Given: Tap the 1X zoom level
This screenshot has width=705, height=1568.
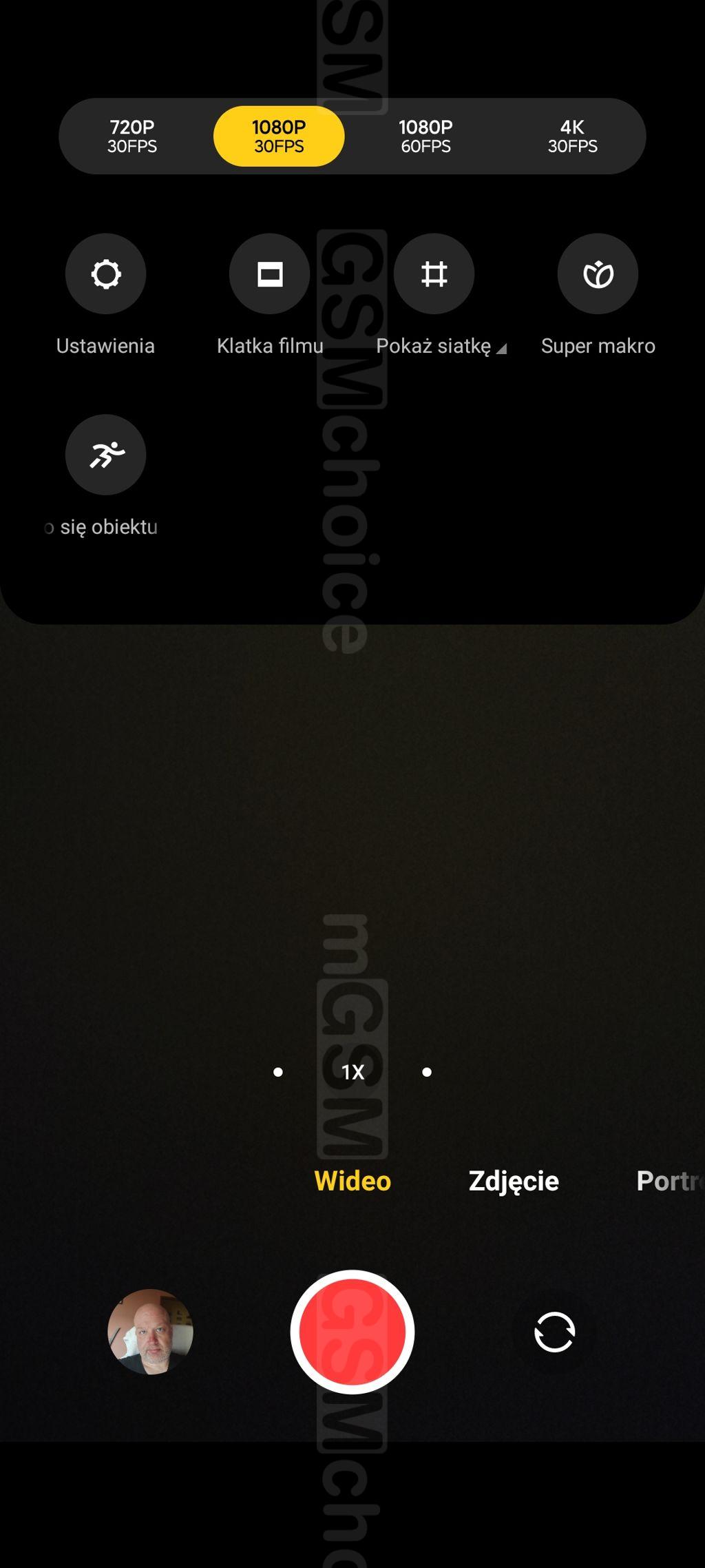Looking at the screenshot, I should [352, 1072].
